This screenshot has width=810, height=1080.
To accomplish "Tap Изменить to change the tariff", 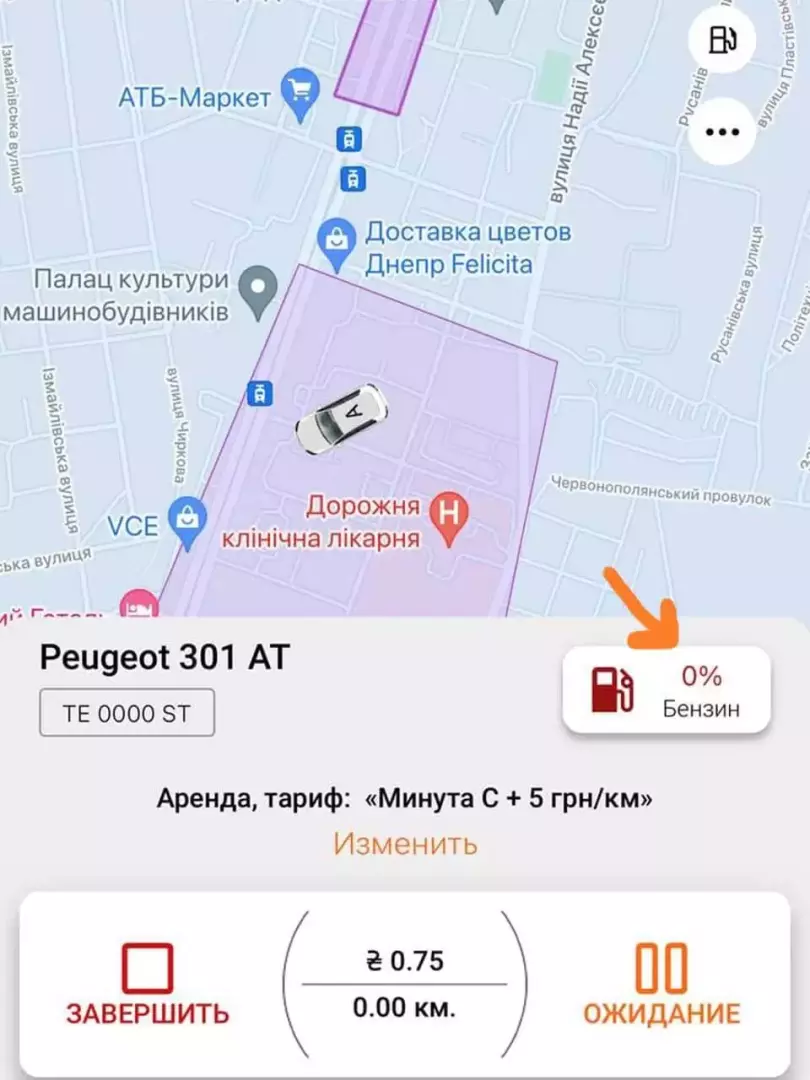I will coord(405,843).
